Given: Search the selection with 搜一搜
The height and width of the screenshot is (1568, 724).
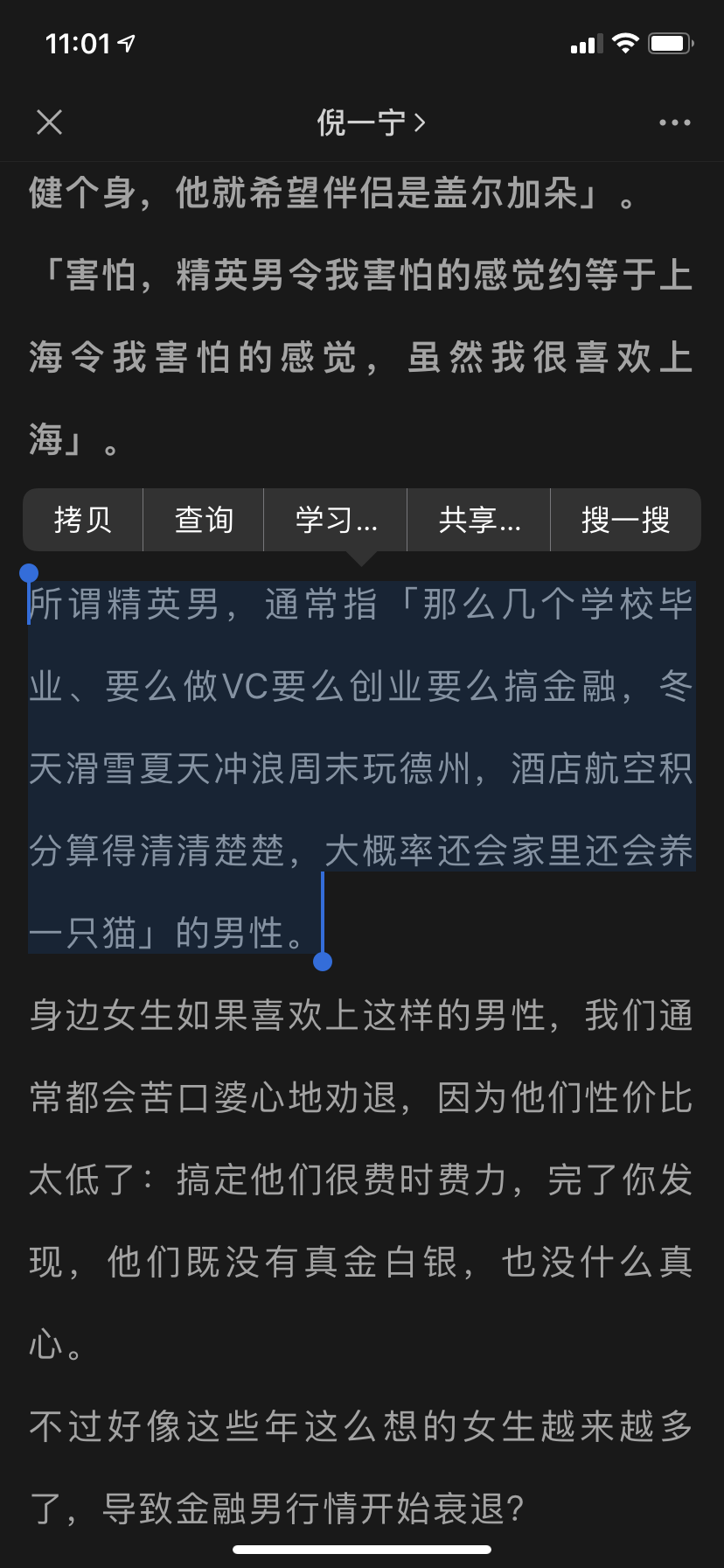Looking at the screenshot, I should pos(625,520).
